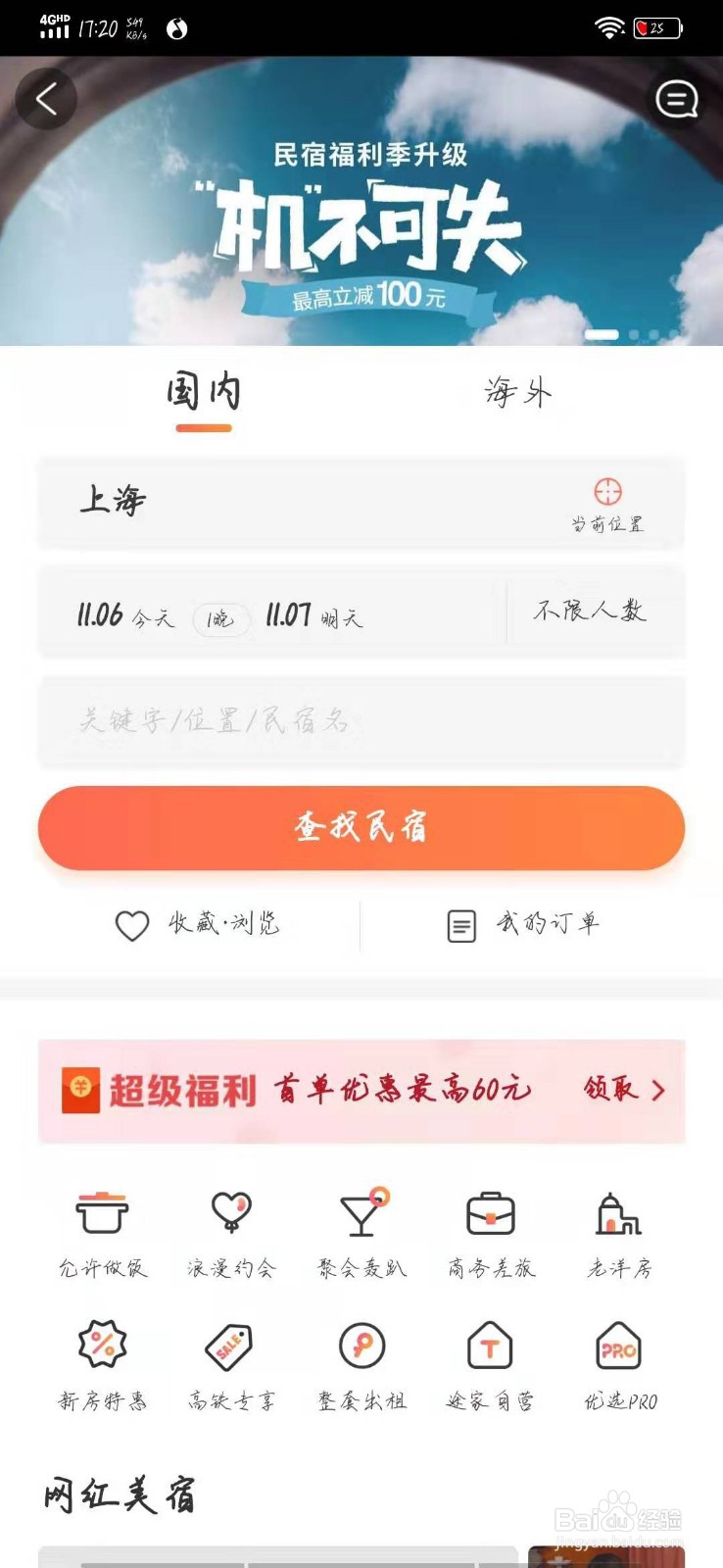
Task: Tap 领取 to claim the 超级福利 coupon
Action: point(618,1091)
